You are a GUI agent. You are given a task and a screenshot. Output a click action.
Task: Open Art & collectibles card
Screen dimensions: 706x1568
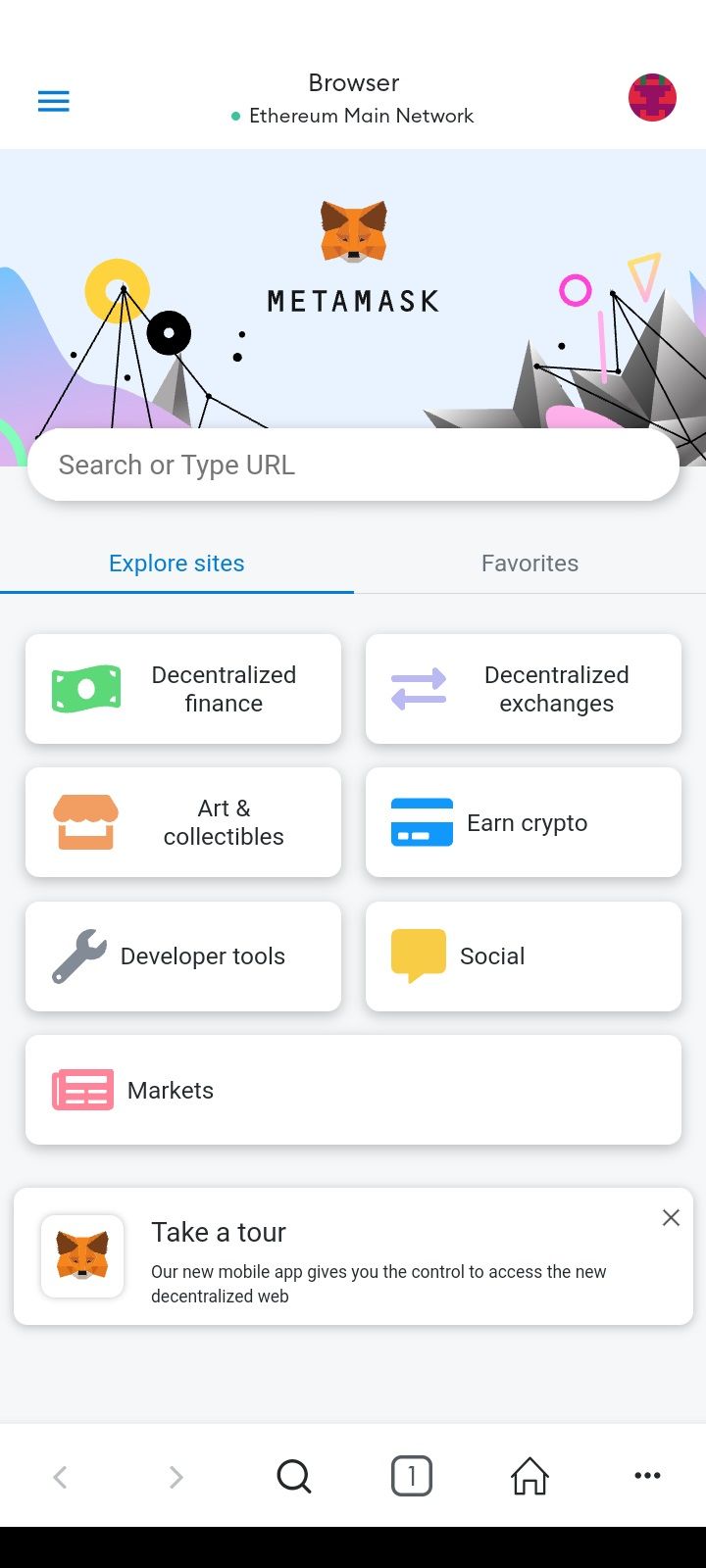[183, 822]
